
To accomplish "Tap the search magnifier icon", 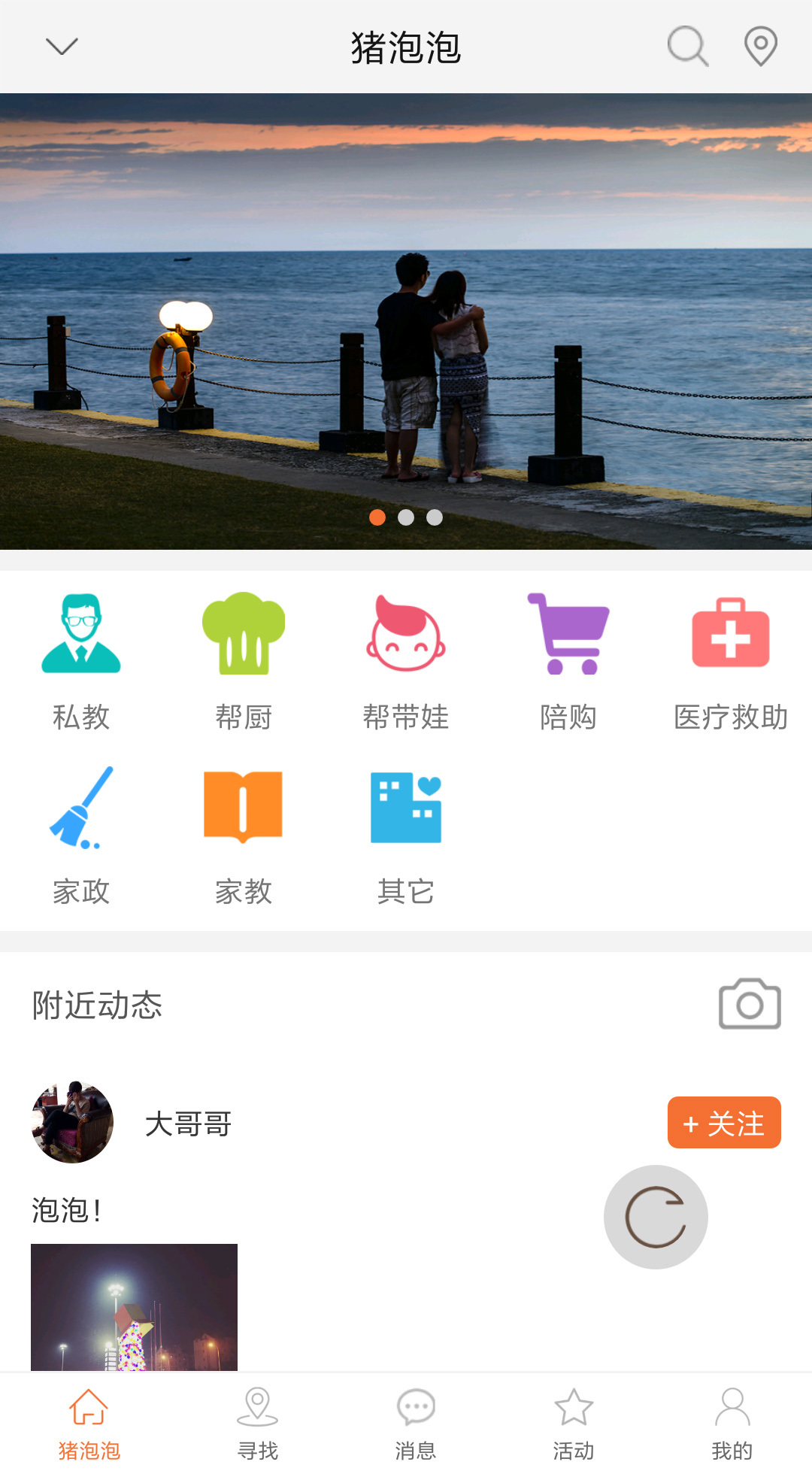I will (x=688, y=47).
